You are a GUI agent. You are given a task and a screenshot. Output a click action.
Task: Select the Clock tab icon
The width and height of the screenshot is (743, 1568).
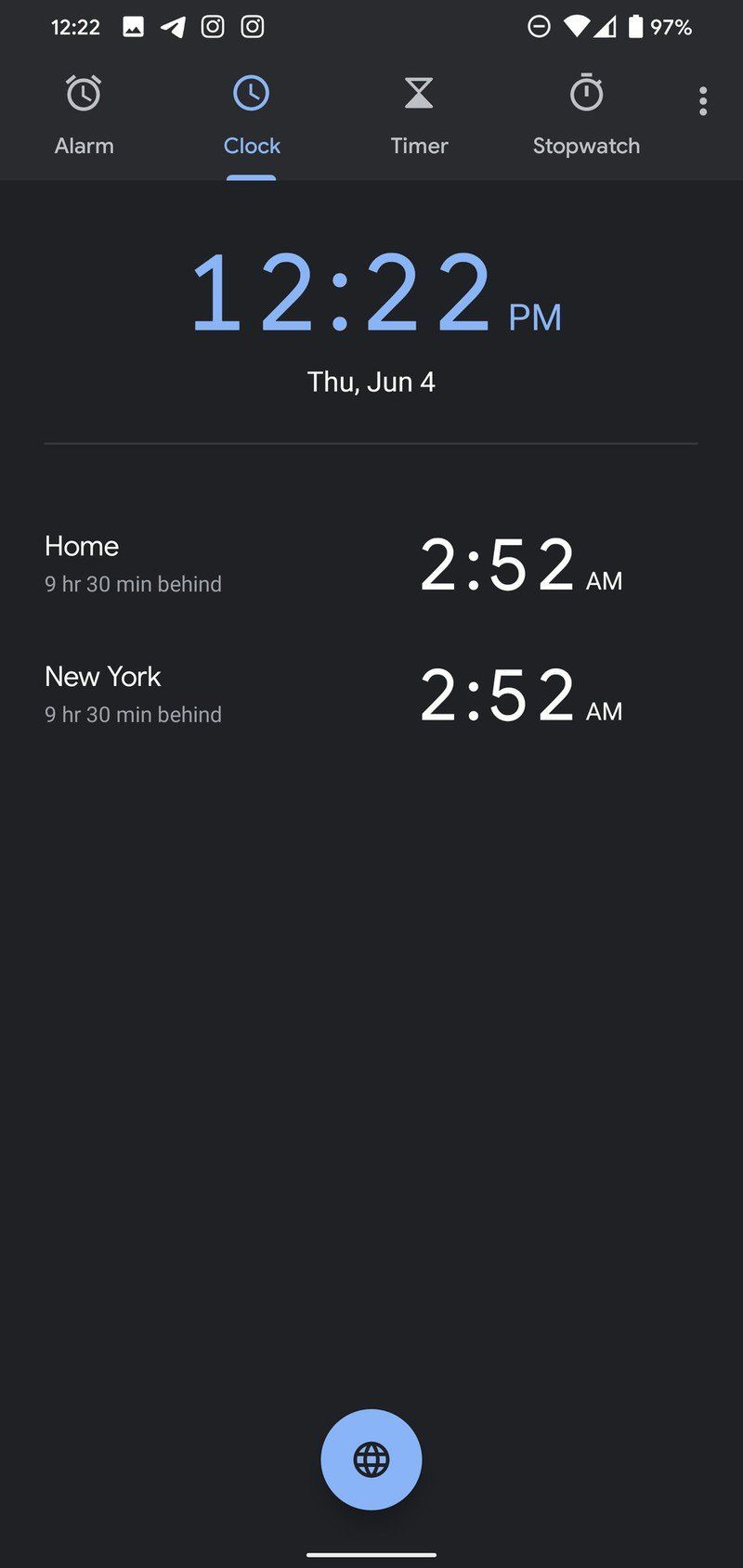(x=251, y=93)
